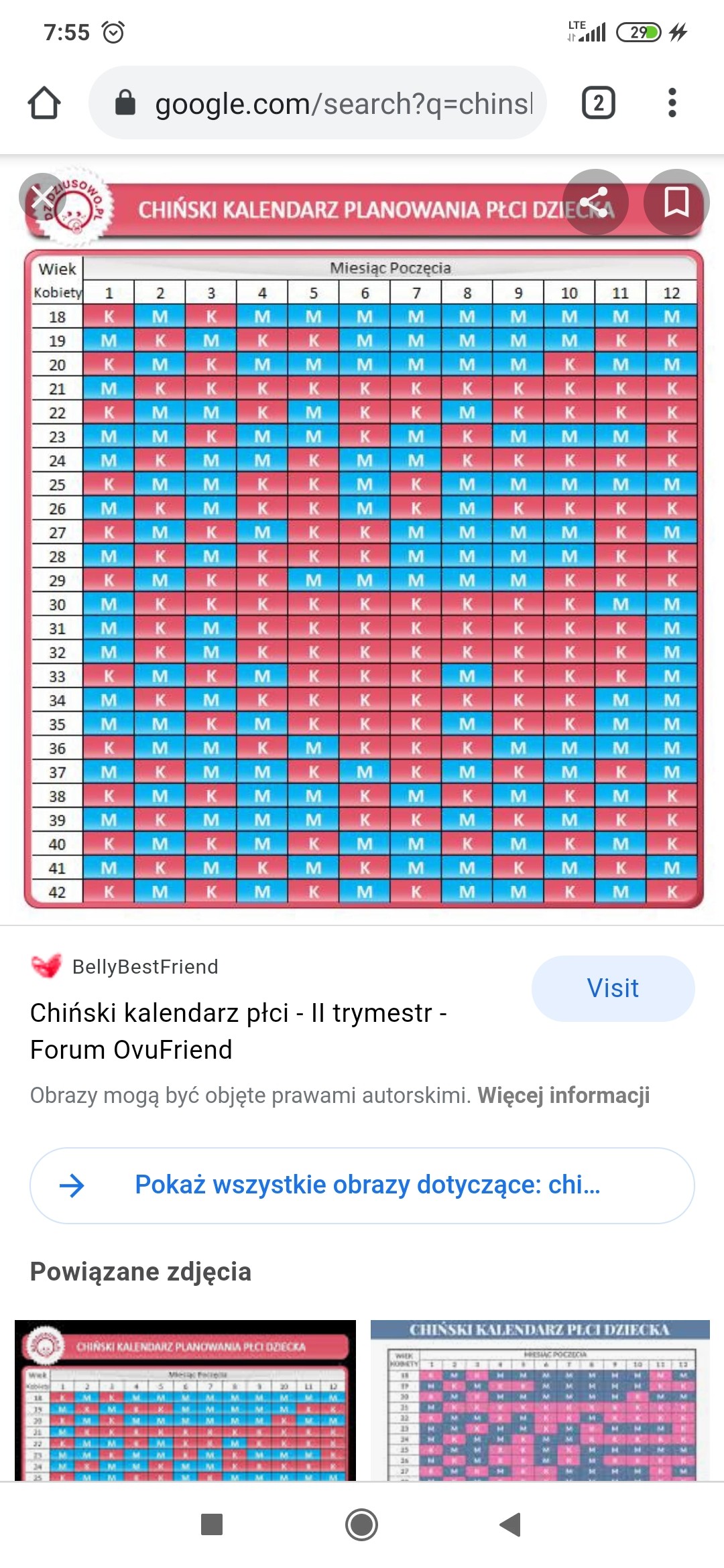Open the Więcej informacji link
The width and height of the screenshot is (724, 1568).
click(x=563, y=1095)
